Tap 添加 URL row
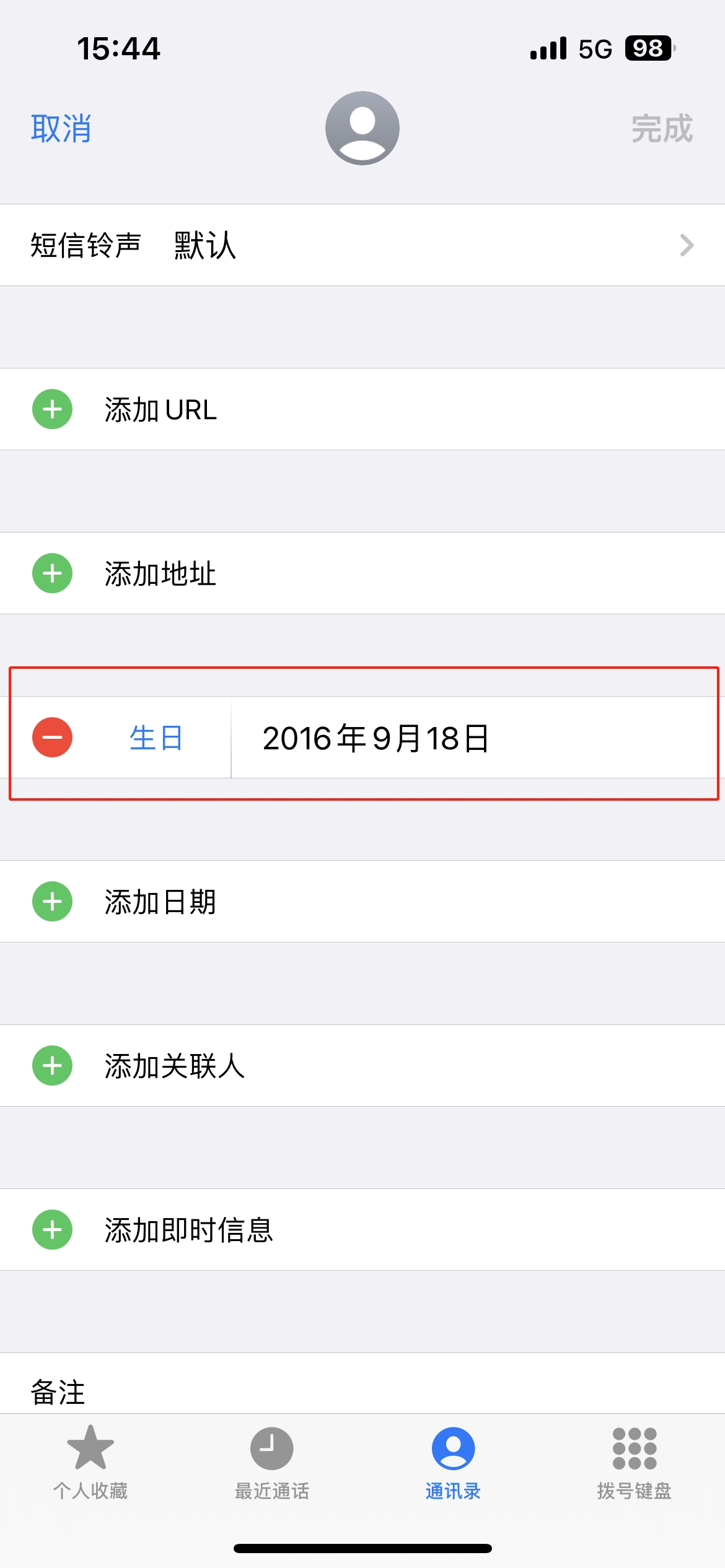This screenshot has height=1568, width=725. coord(362,409)
